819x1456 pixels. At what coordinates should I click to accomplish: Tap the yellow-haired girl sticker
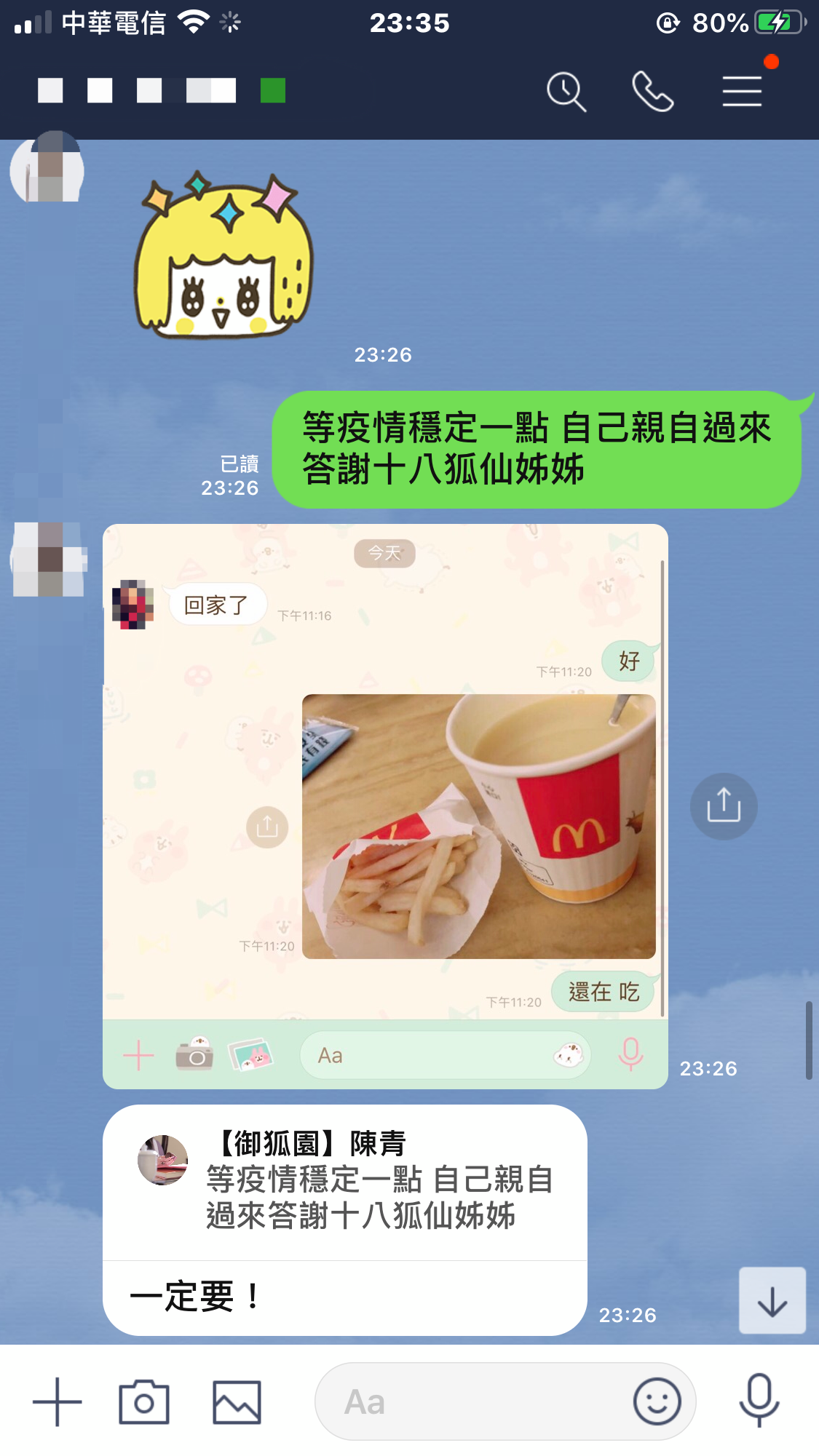point(224,256)
